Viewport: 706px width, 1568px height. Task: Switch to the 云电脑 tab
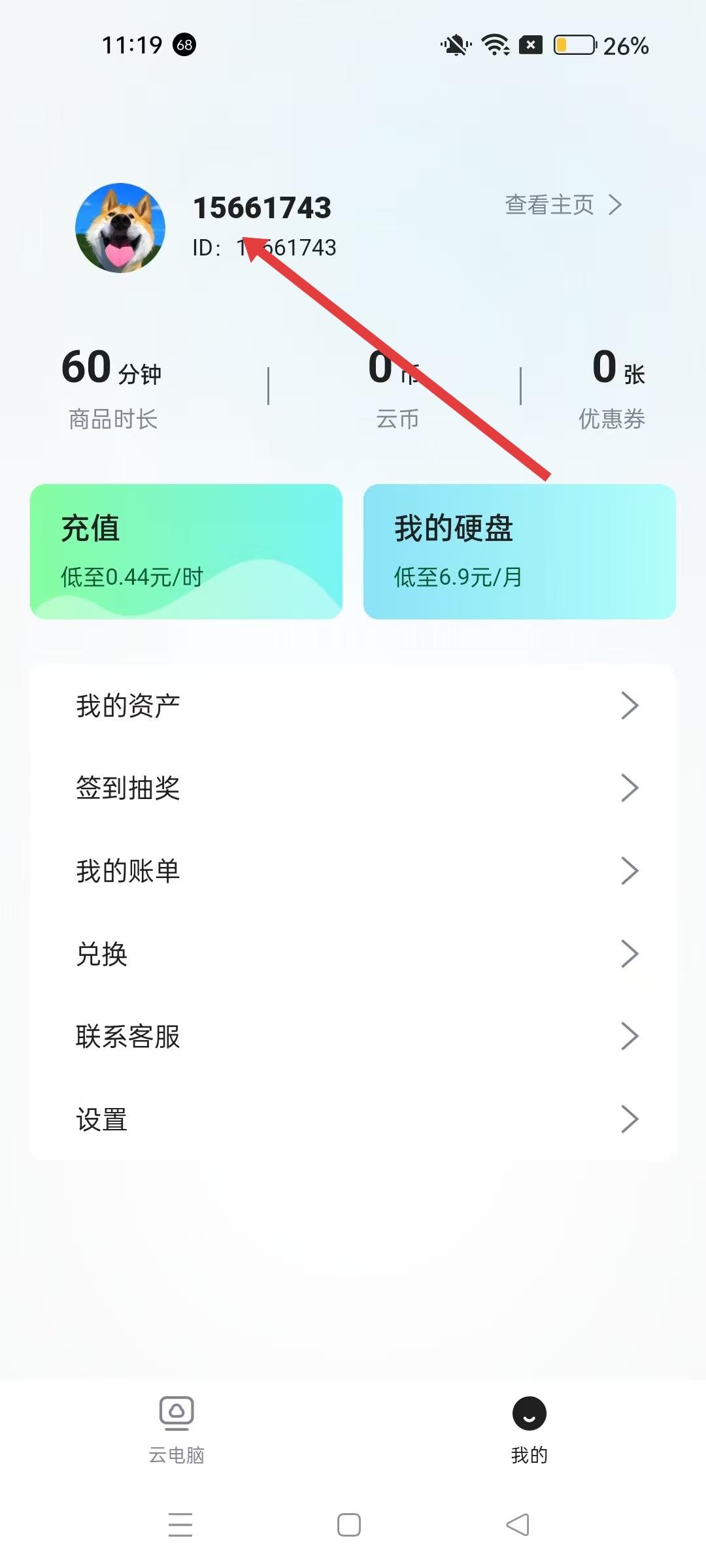click(x=176, y=1428)
